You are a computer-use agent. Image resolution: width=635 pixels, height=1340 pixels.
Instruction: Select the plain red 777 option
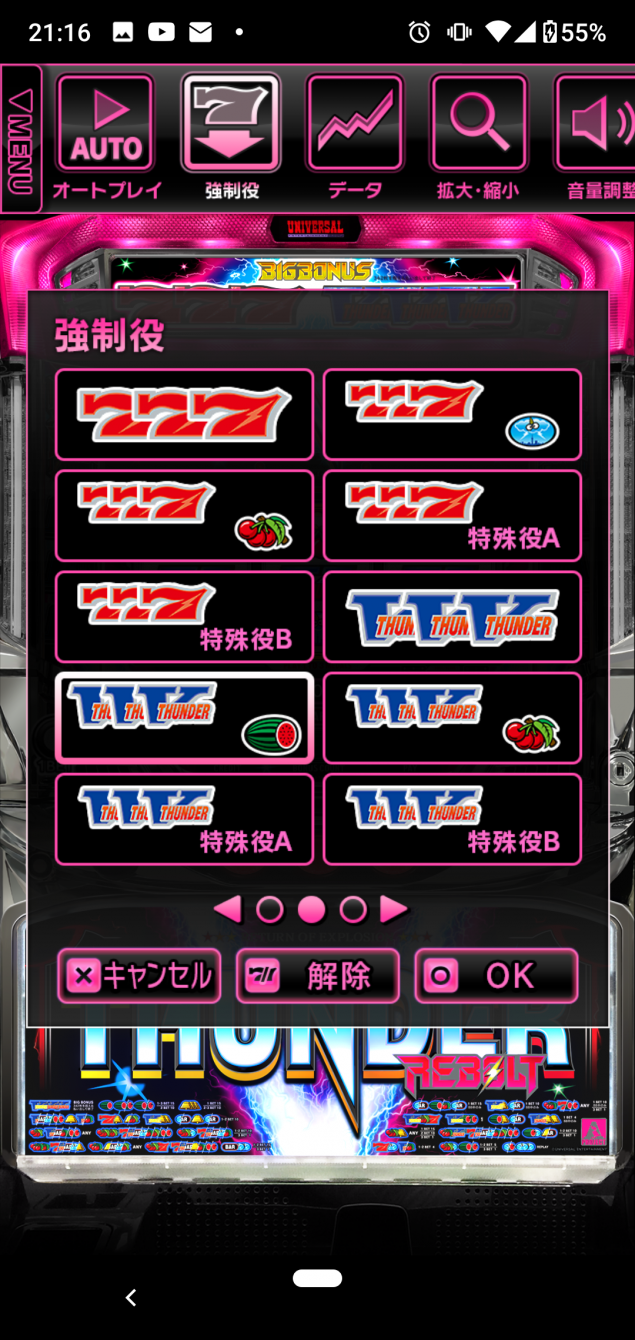click(184, 414)
